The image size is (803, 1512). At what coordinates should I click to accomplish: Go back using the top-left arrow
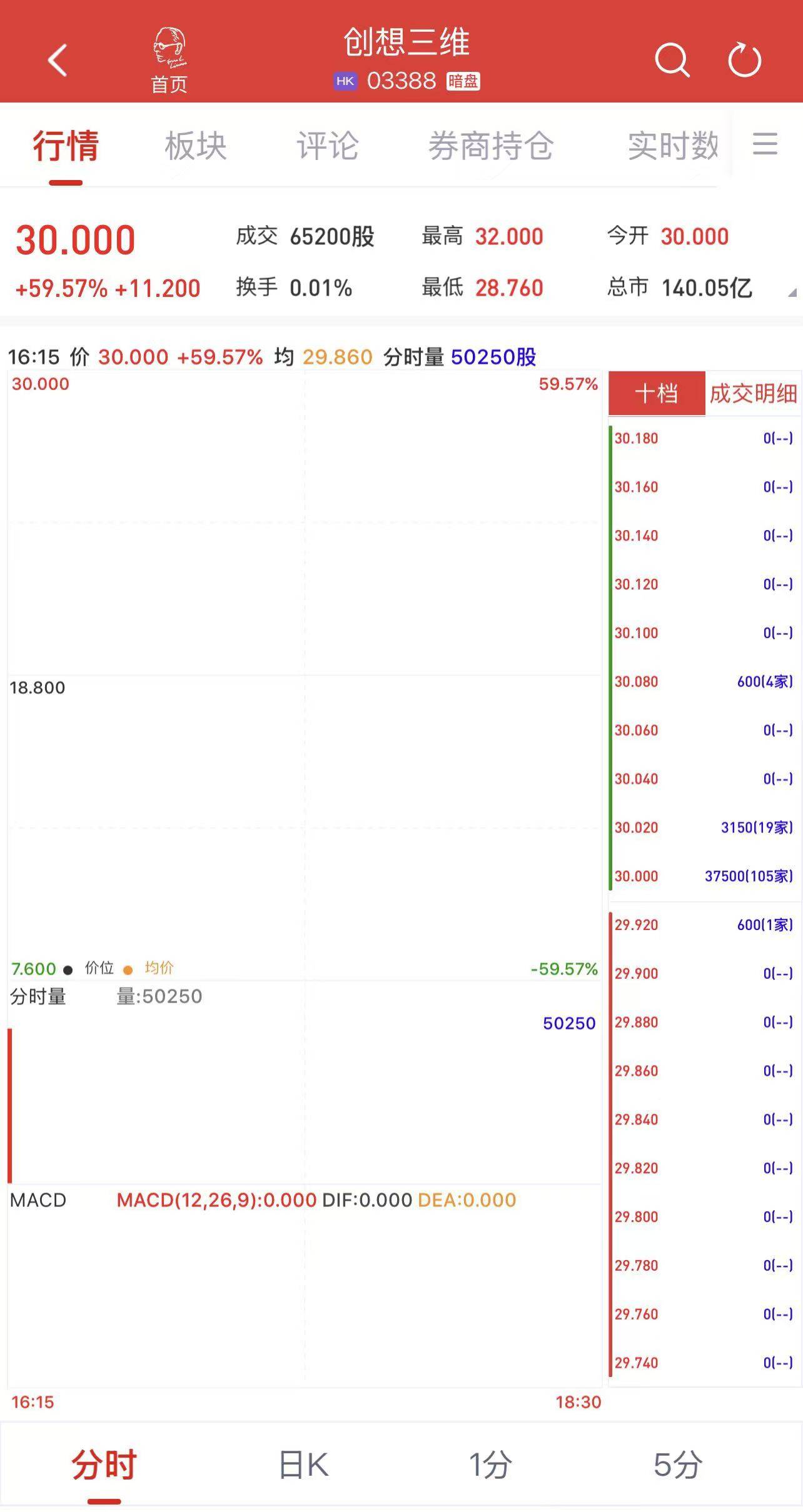[57, 61]
